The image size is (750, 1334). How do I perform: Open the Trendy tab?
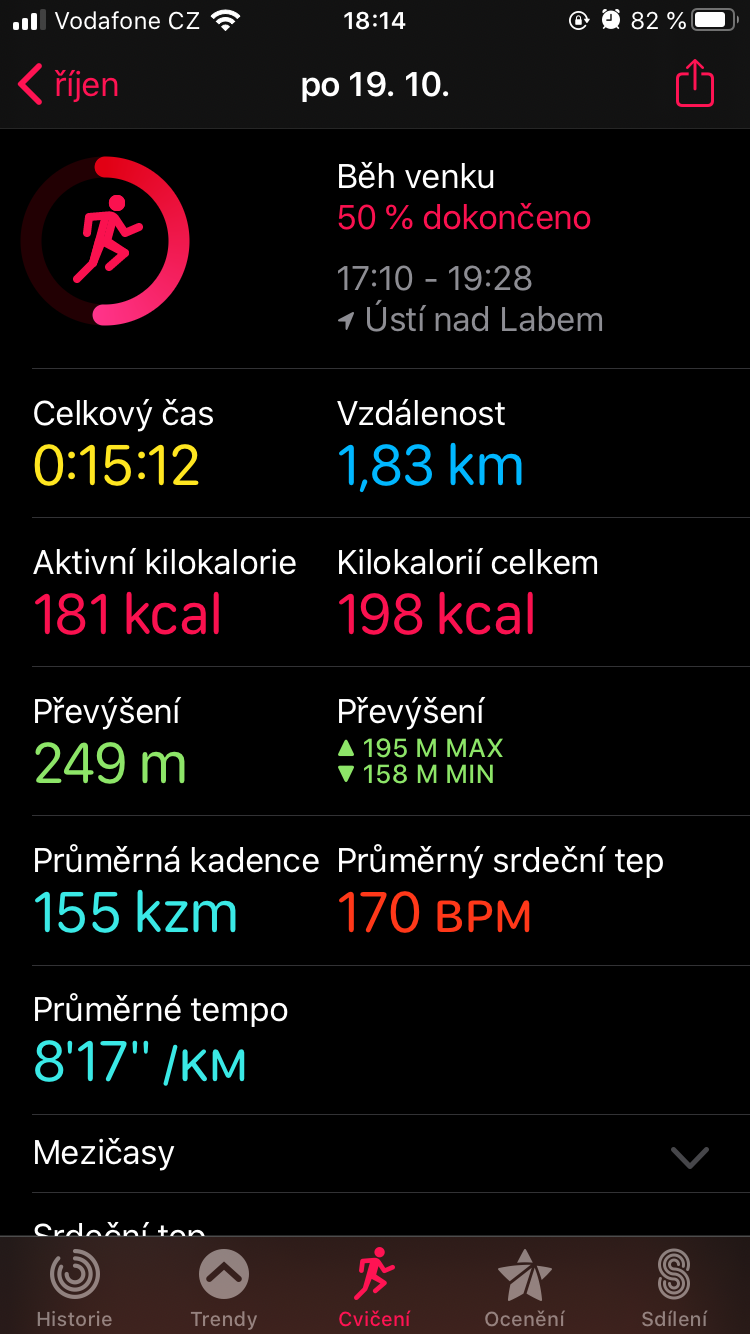(x=224, y=1288)
